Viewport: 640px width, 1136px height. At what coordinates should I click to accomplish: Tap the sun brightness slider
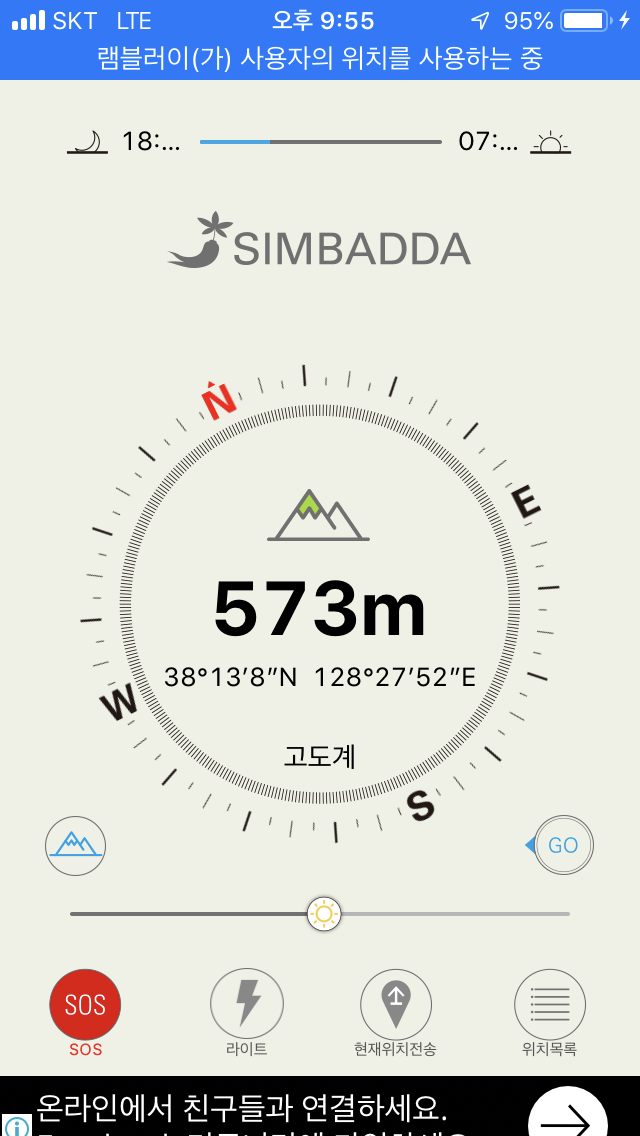coord(323,913)
